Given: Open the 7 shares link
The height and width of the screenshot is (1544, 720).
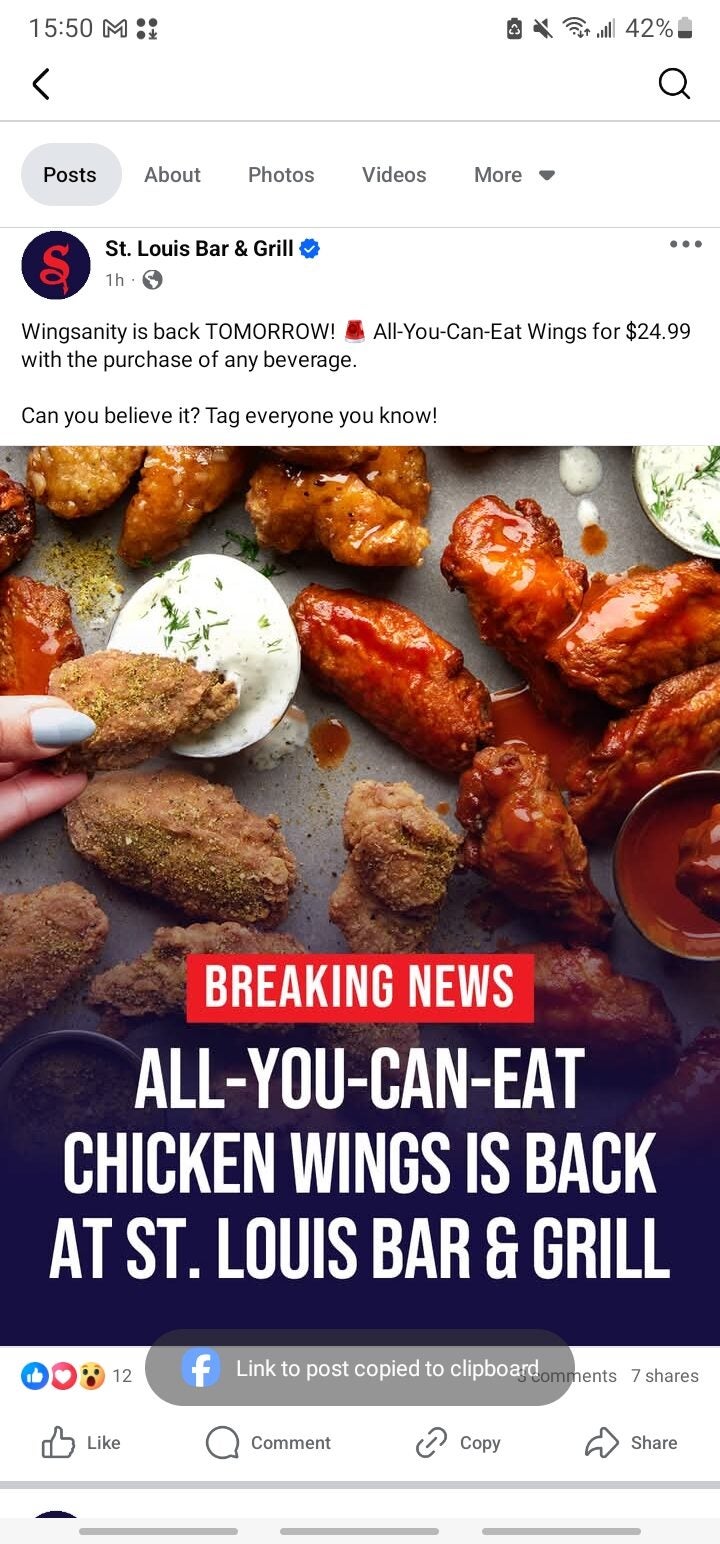Looking at the screenshot, I should 664,1376.
